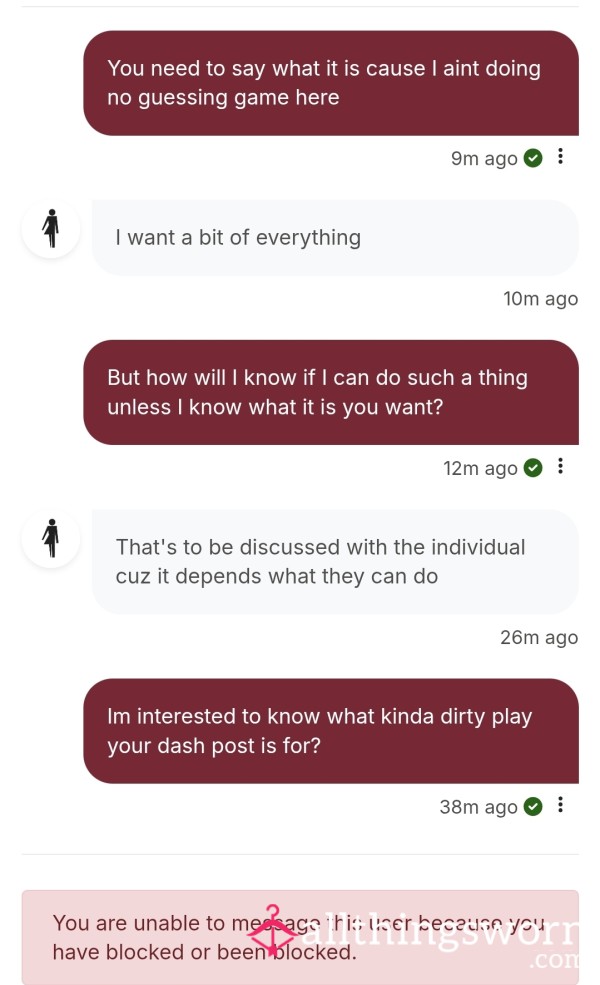600x985 pixels.
Task: Open options menu for the 12m ago message
Action: [560, 466]
